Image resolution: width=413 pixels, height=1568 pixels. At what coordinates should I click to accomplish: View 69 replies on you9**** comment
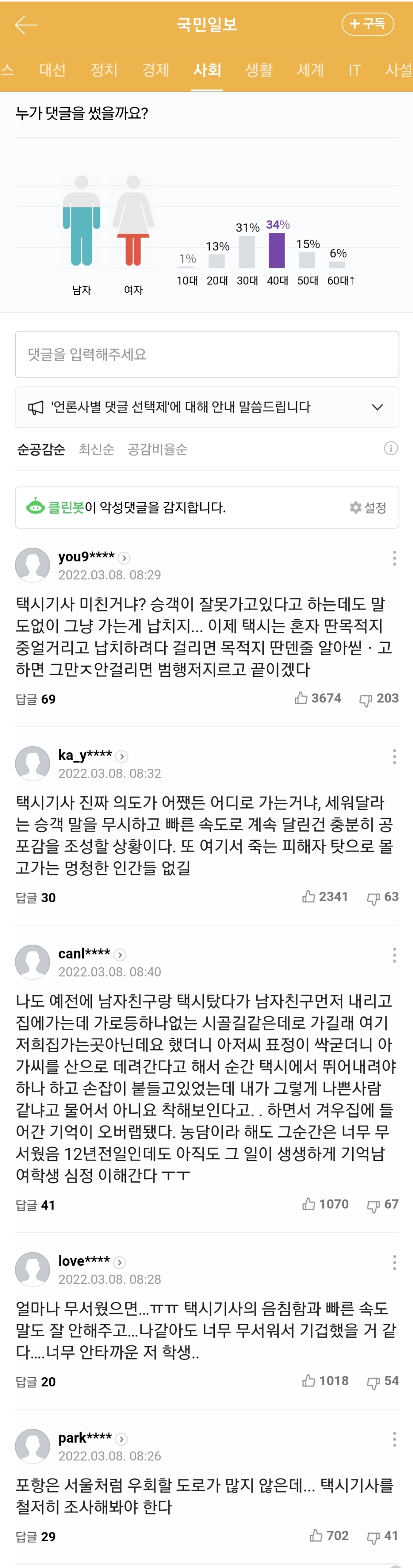35,699
